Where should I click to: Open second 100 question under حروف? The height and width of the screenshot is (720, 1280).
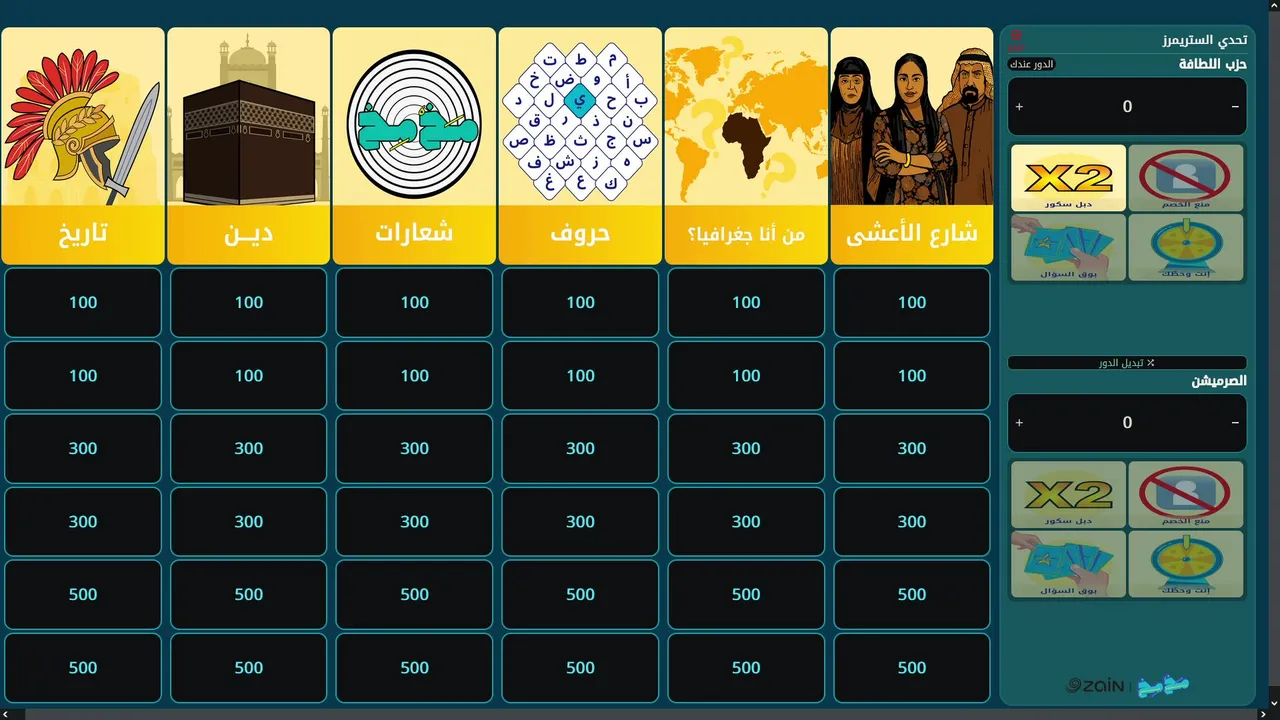[581, 375]
